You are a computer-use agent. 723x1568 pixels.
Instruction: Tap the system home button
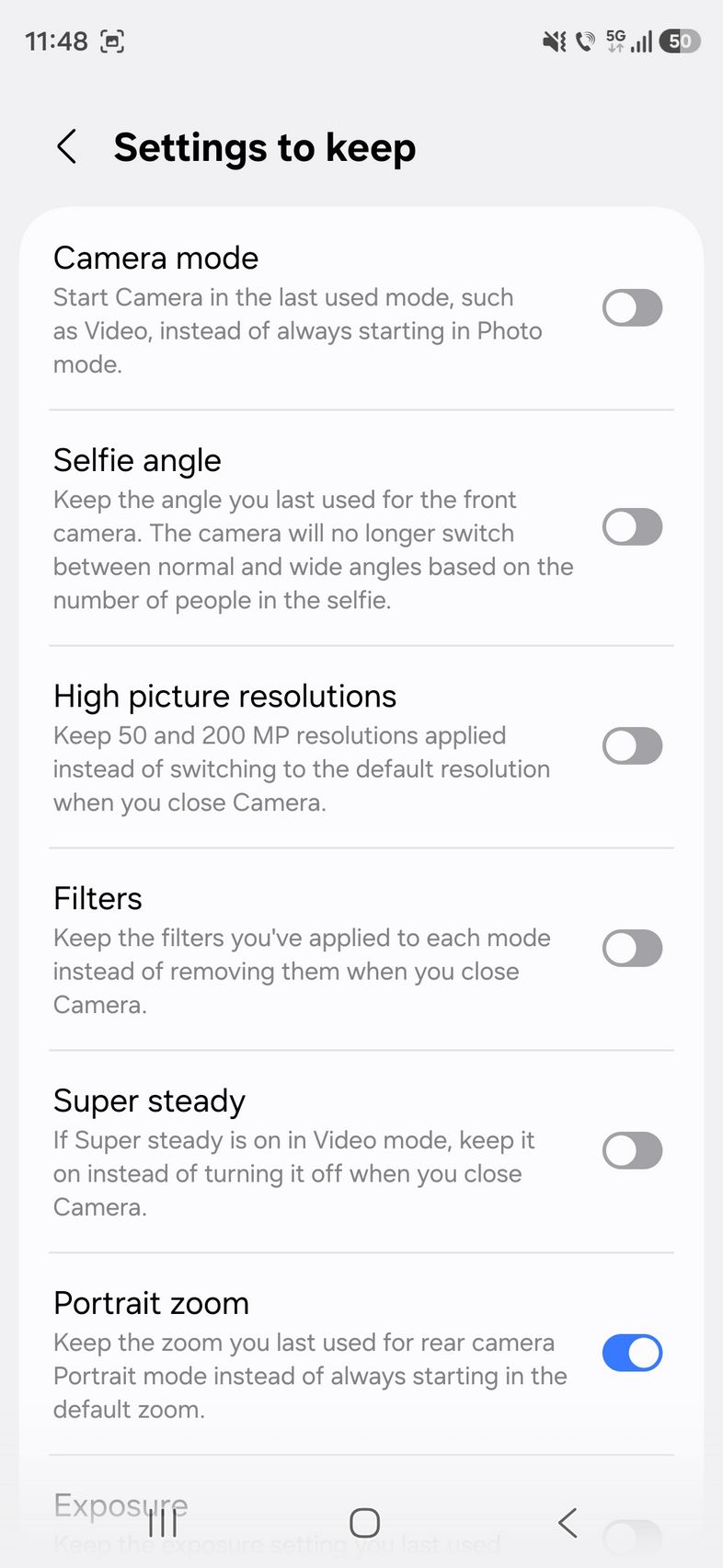(x=364, y=1523)
